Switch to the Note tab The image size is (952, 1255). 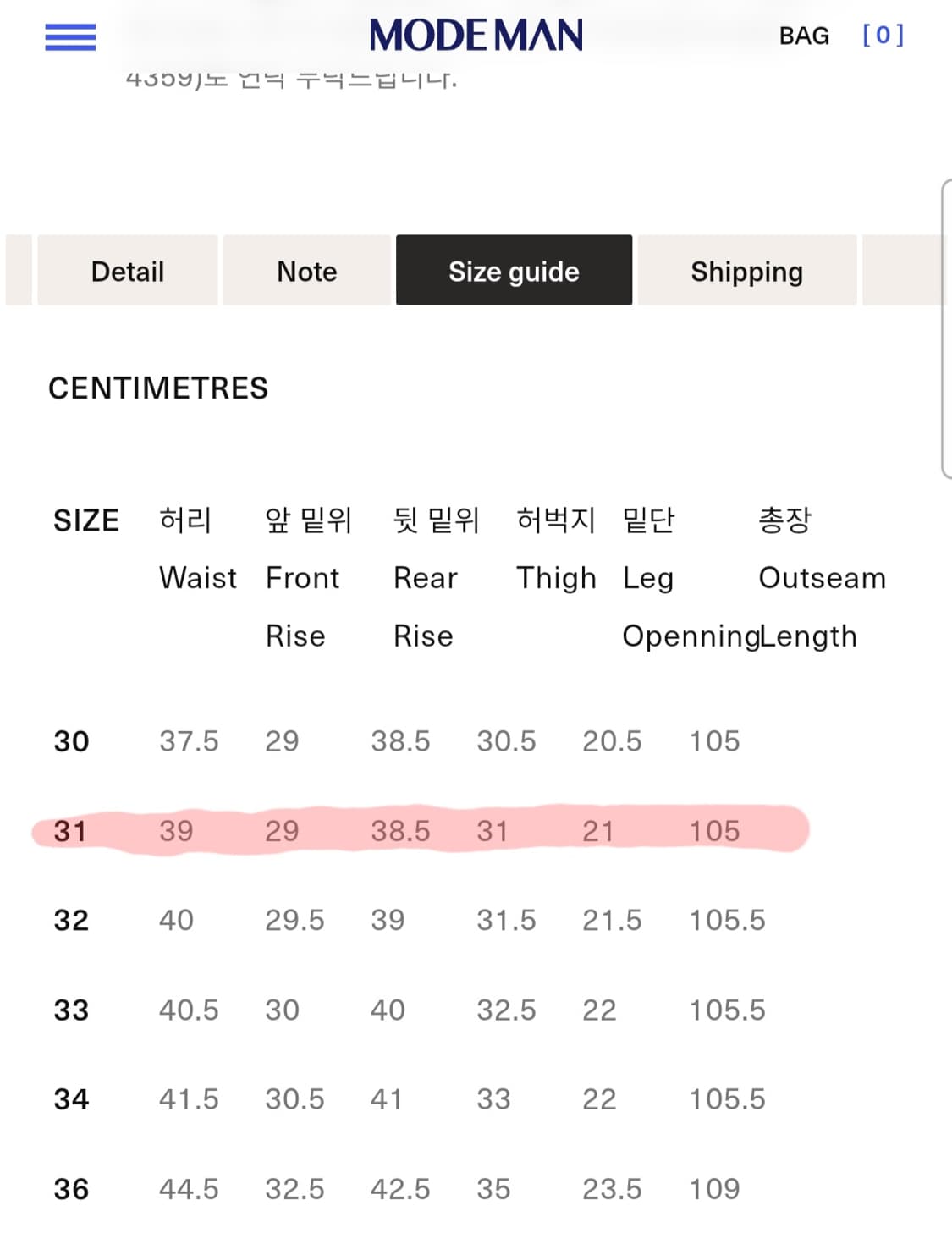pos(307,271)
